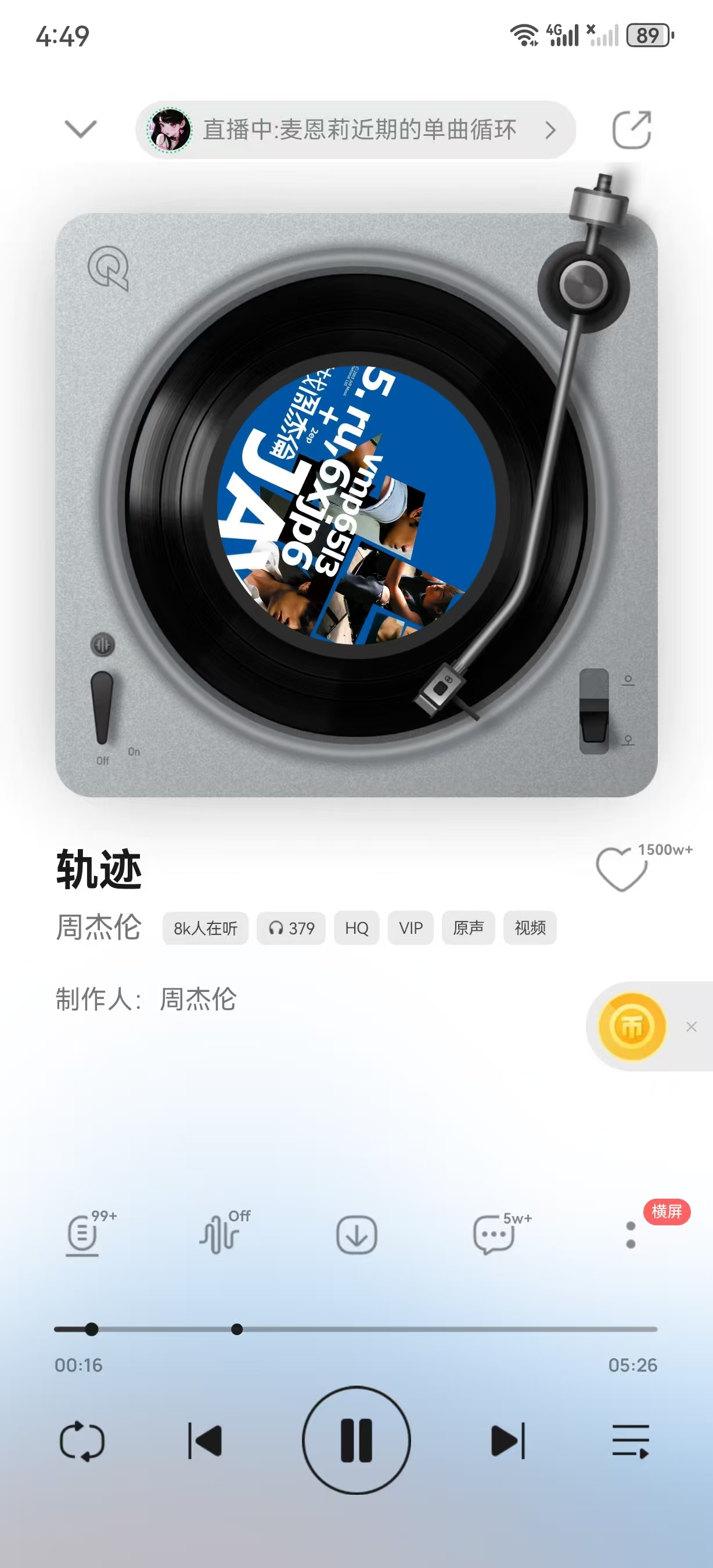
Task: Open artist 周杰伦 under the song title
Action: click(99, 927)
